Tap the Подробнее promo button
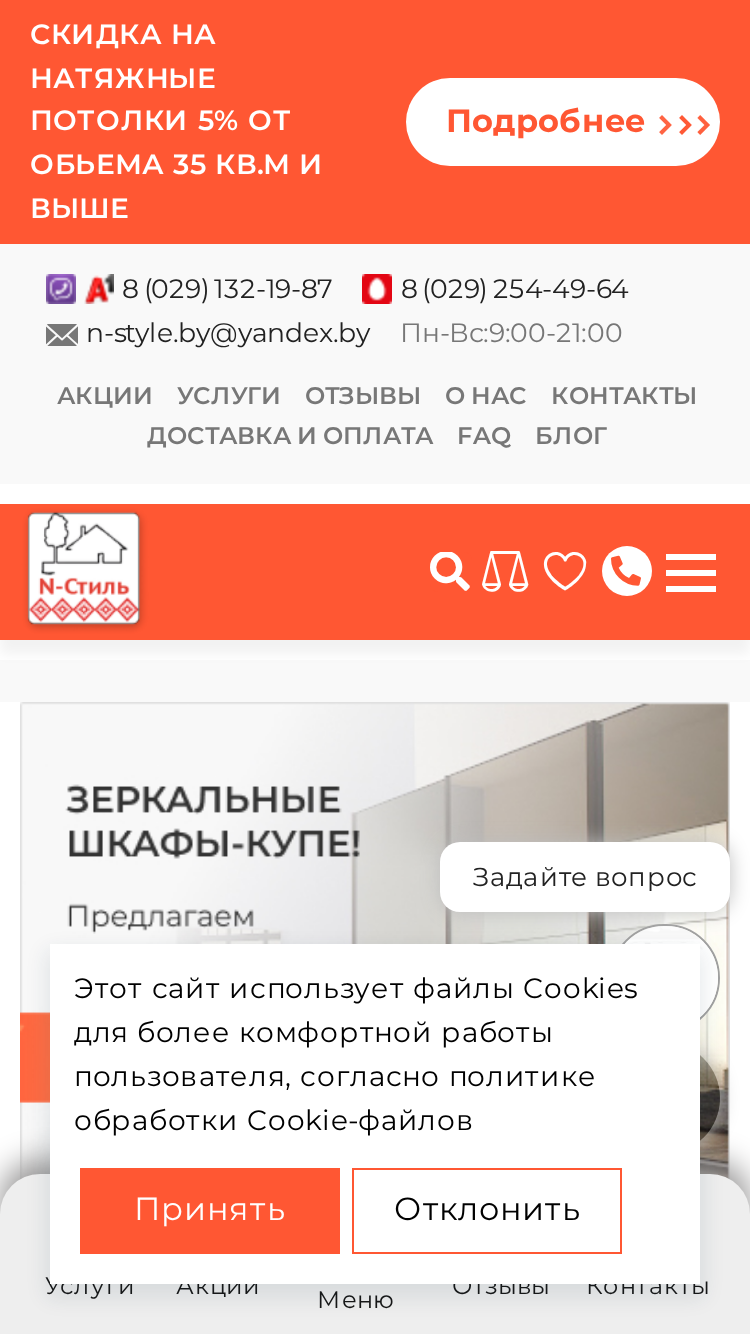 pyautogui.click(x=563, y=122)
